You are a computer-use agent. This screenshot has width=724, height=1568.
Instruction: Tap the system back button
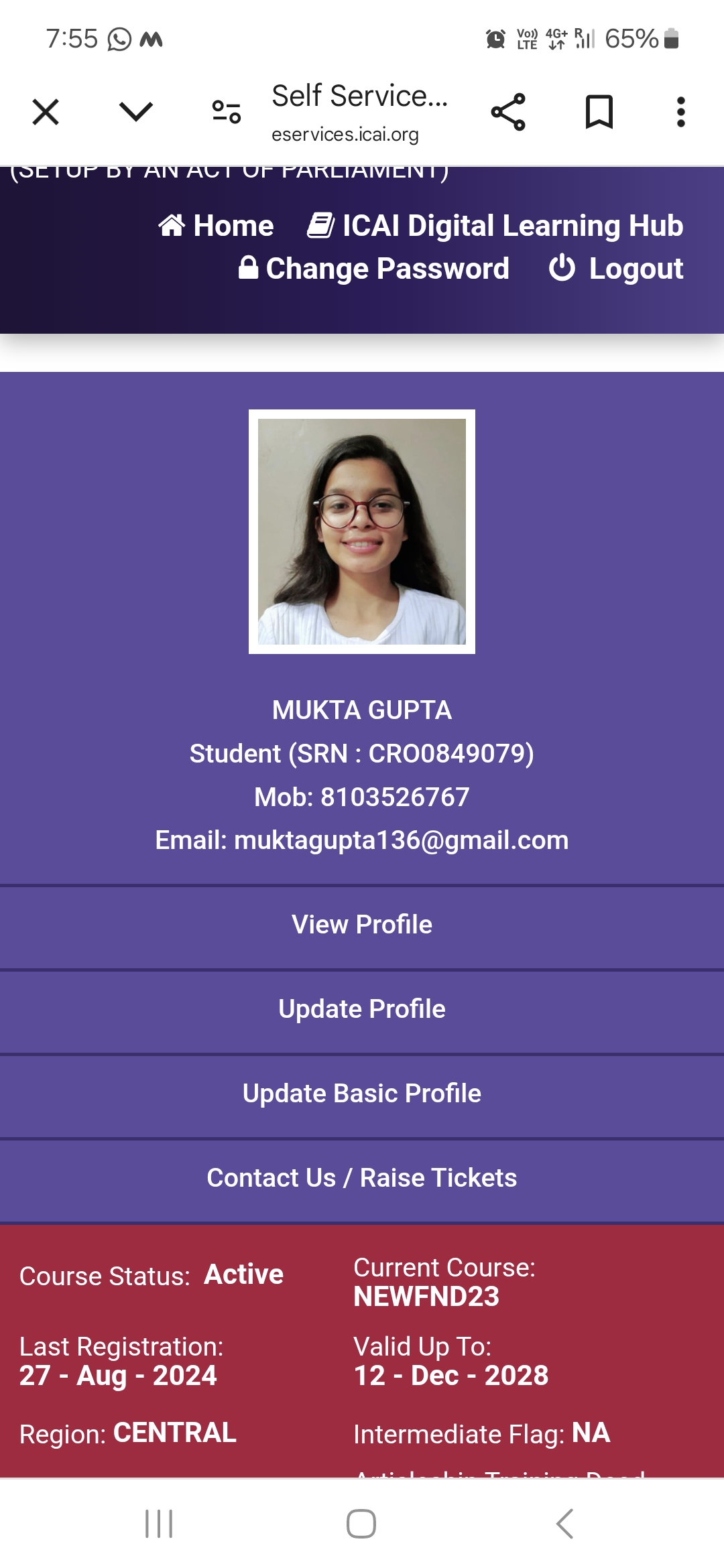[564, 1524]
